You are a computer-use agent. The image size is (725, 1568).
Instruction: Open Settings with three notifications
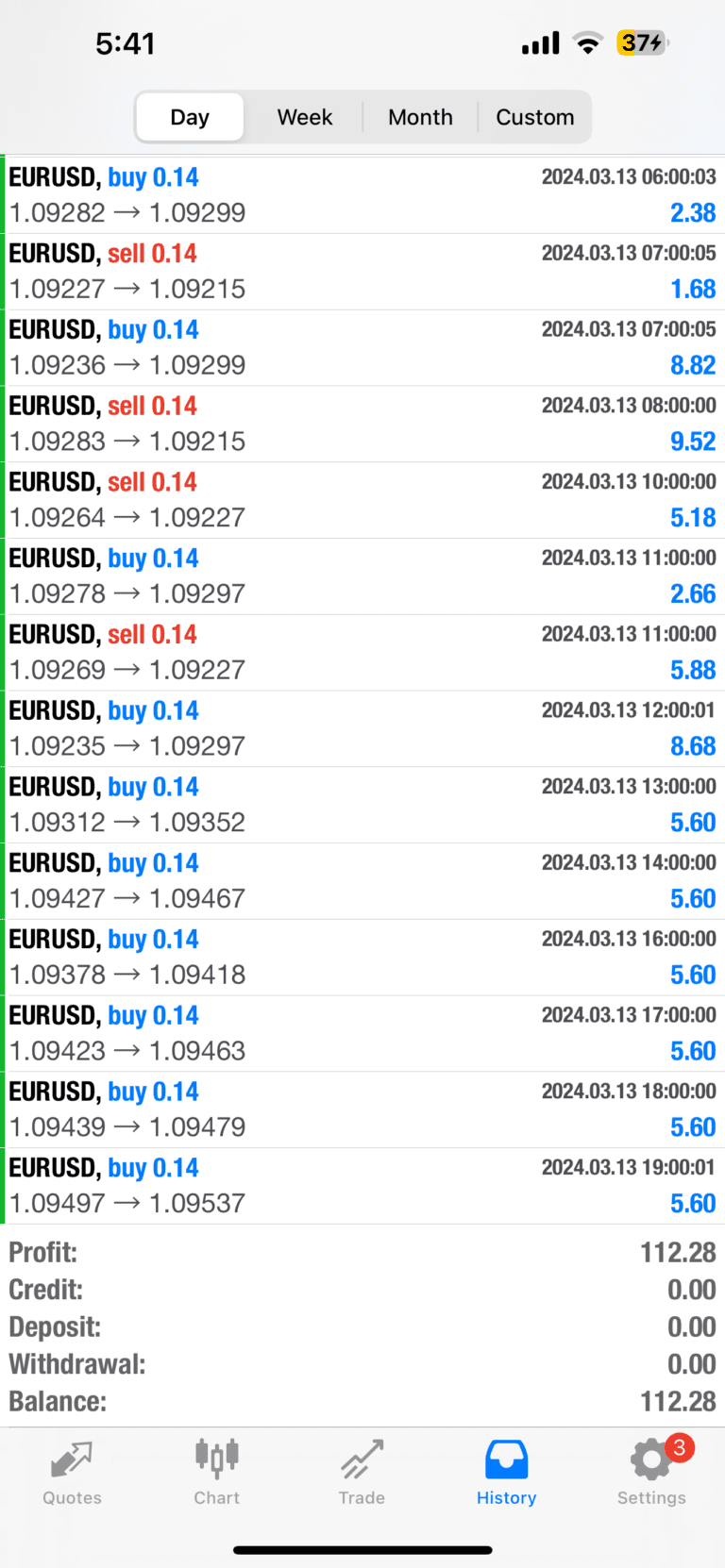click(651, 1473)
